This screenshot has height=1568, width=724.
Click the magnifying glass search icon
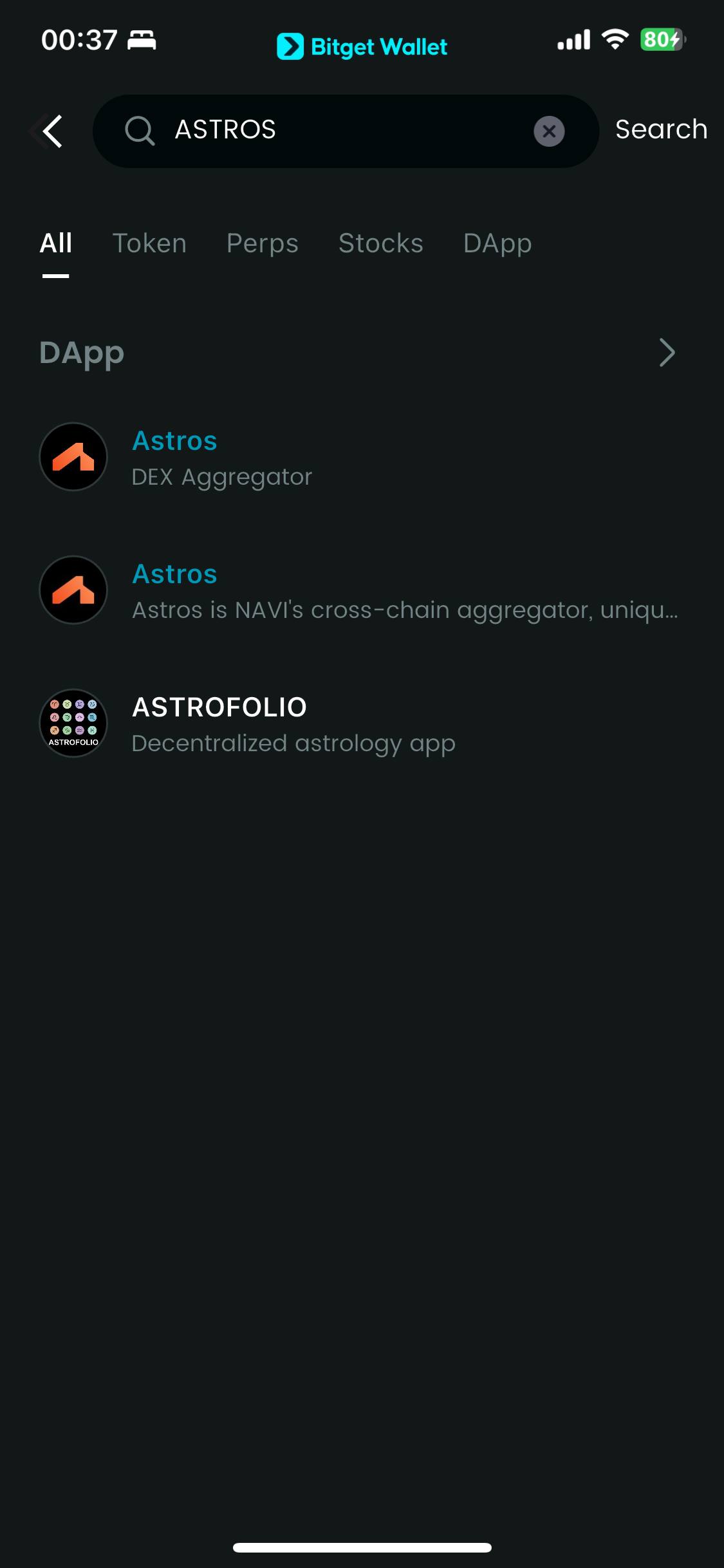[140, 131]
